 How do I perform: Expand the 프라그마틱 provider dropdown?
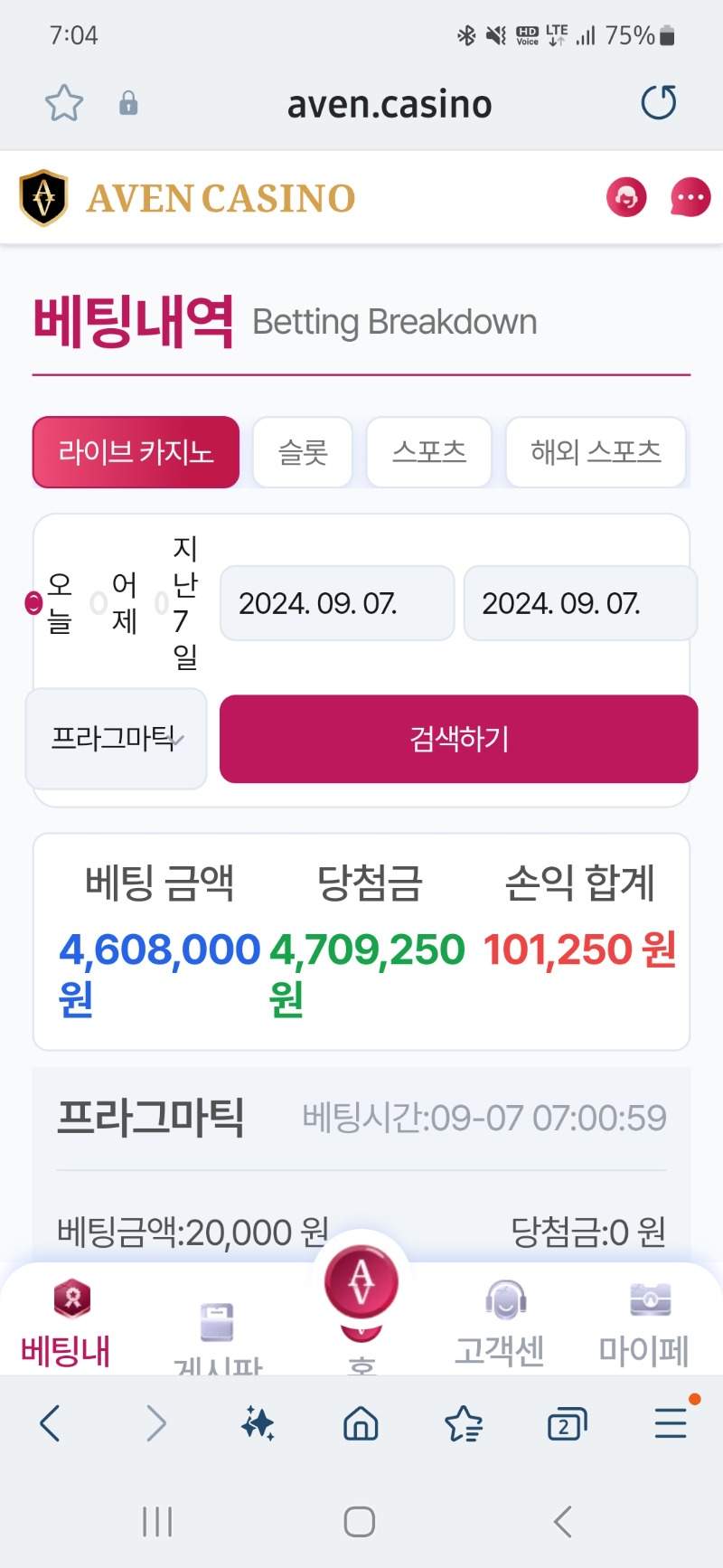tap(117, 739)
